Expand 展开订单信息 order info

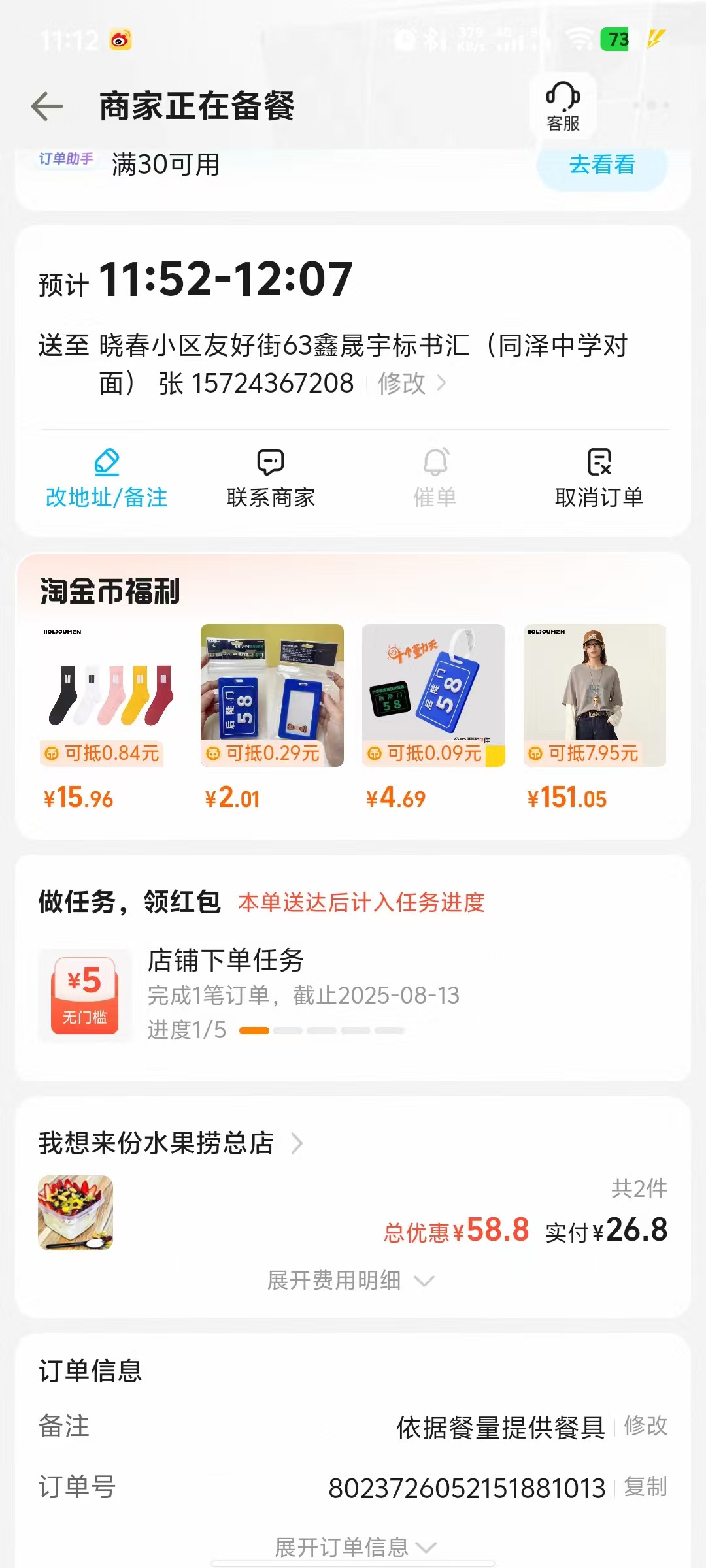click(x=354, y=1547)
